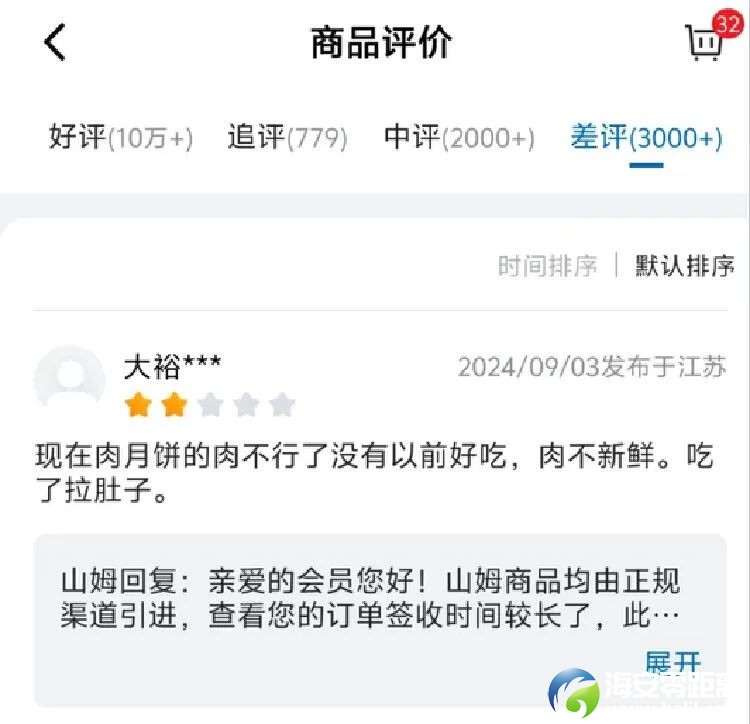Go back from product reviews
750x724 pixels.
point(55,43)
